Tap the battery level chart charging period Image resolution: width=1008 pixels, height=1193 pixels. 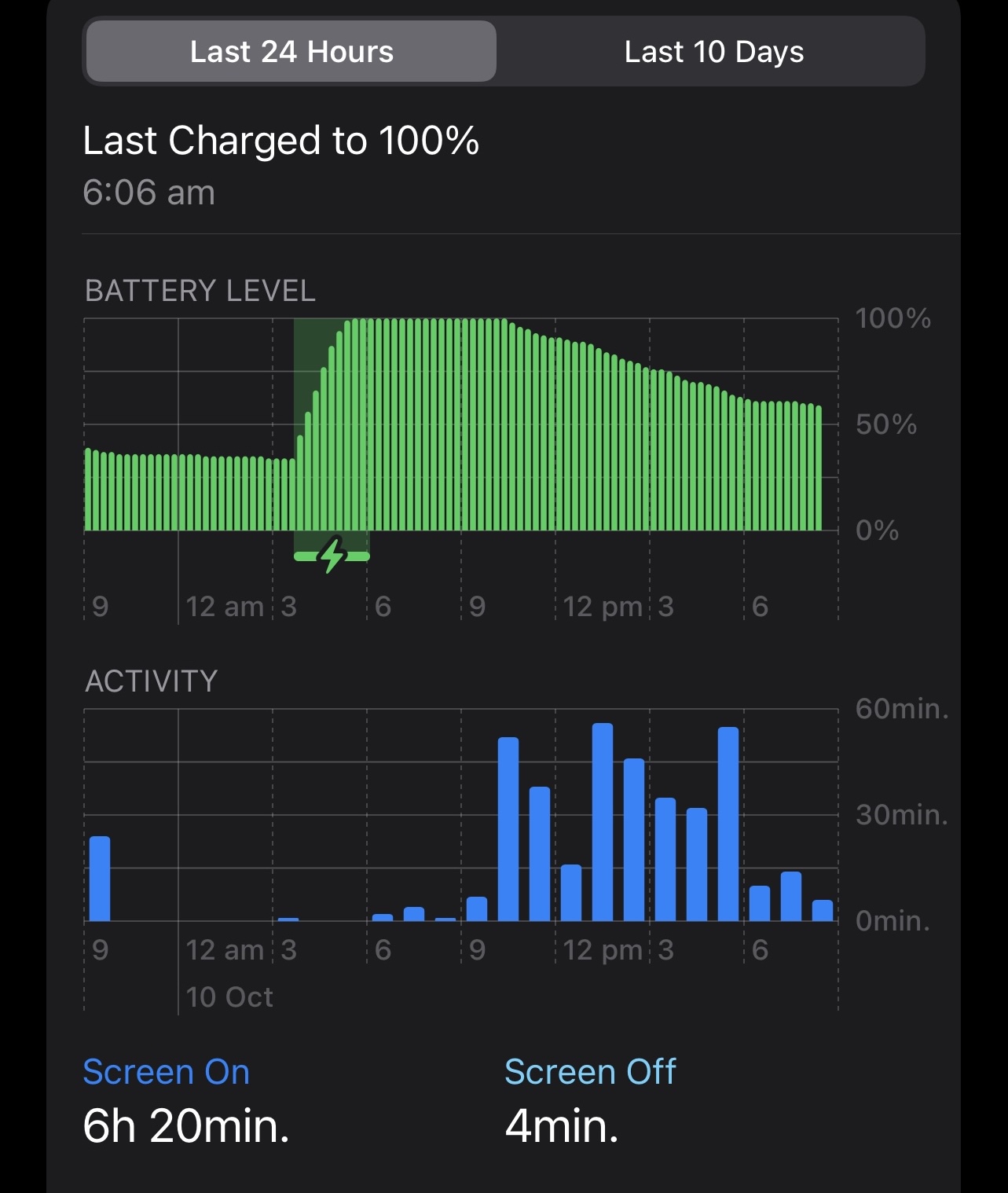point(332,439)
